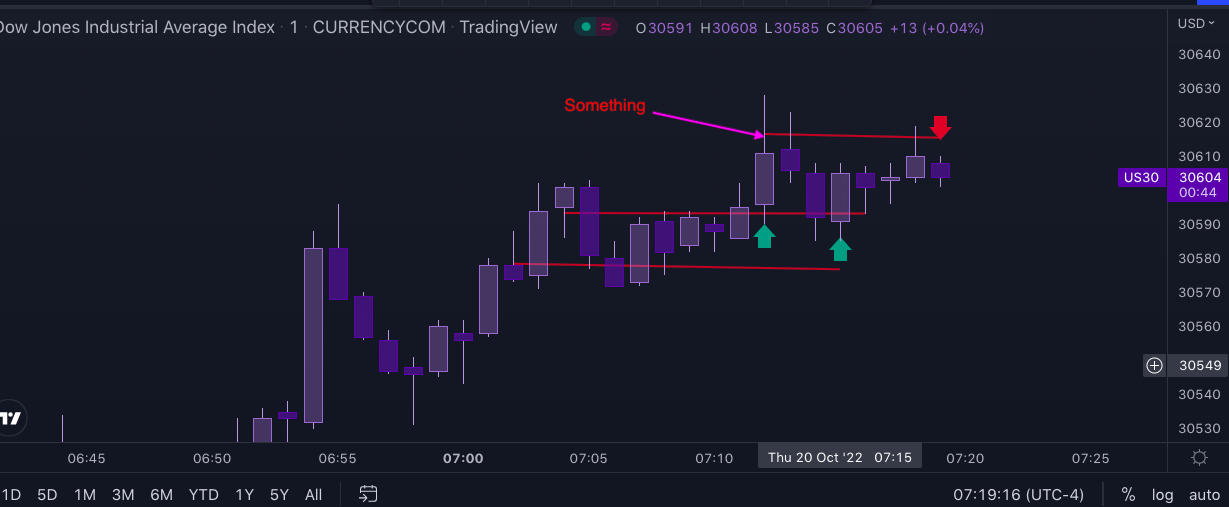Toggle percent scale
This screenshot has width=1229, height=507.
[x=1128, y=494]
